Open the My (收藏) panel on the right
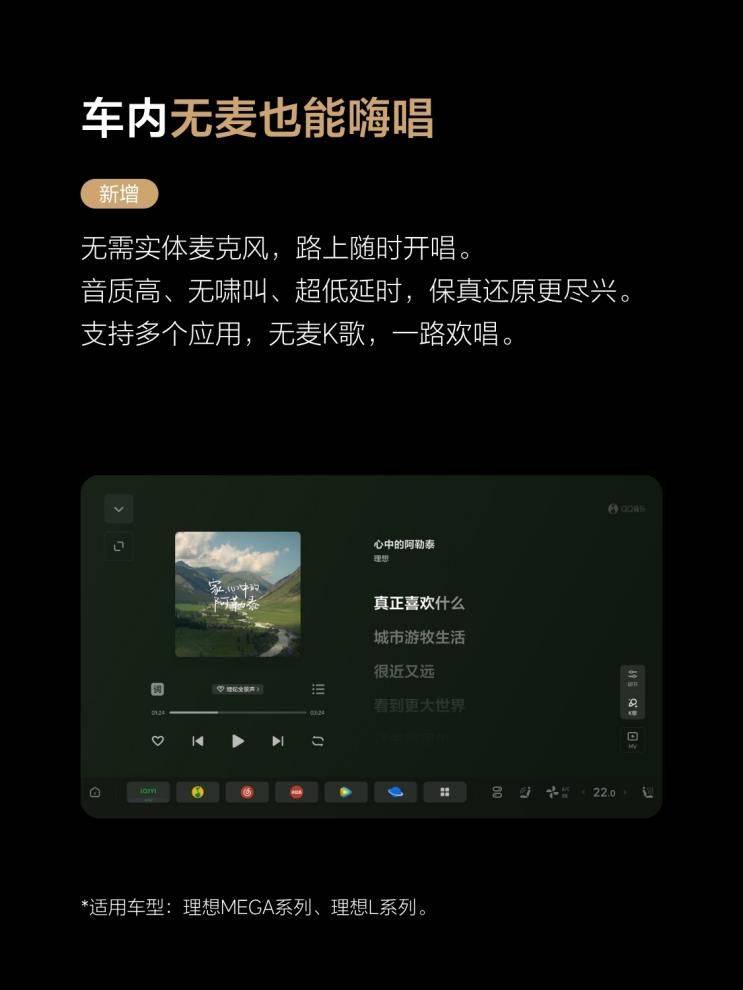Image resolution: width=743 pixels, height=990 pixels. (632, 740)
